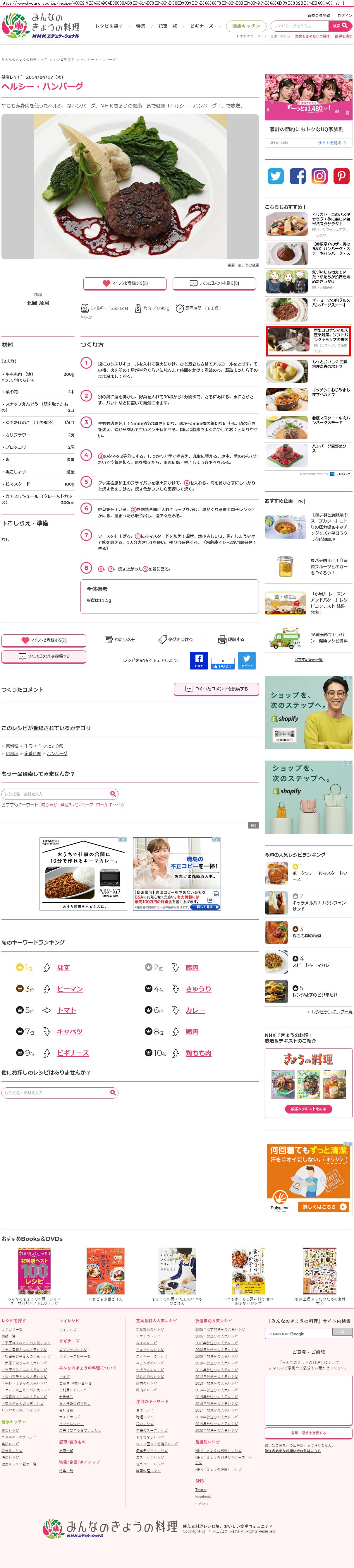This screenshot has width=354, height=1568.
Task: Tap the 検索 search button
Action: click(340, 25)
